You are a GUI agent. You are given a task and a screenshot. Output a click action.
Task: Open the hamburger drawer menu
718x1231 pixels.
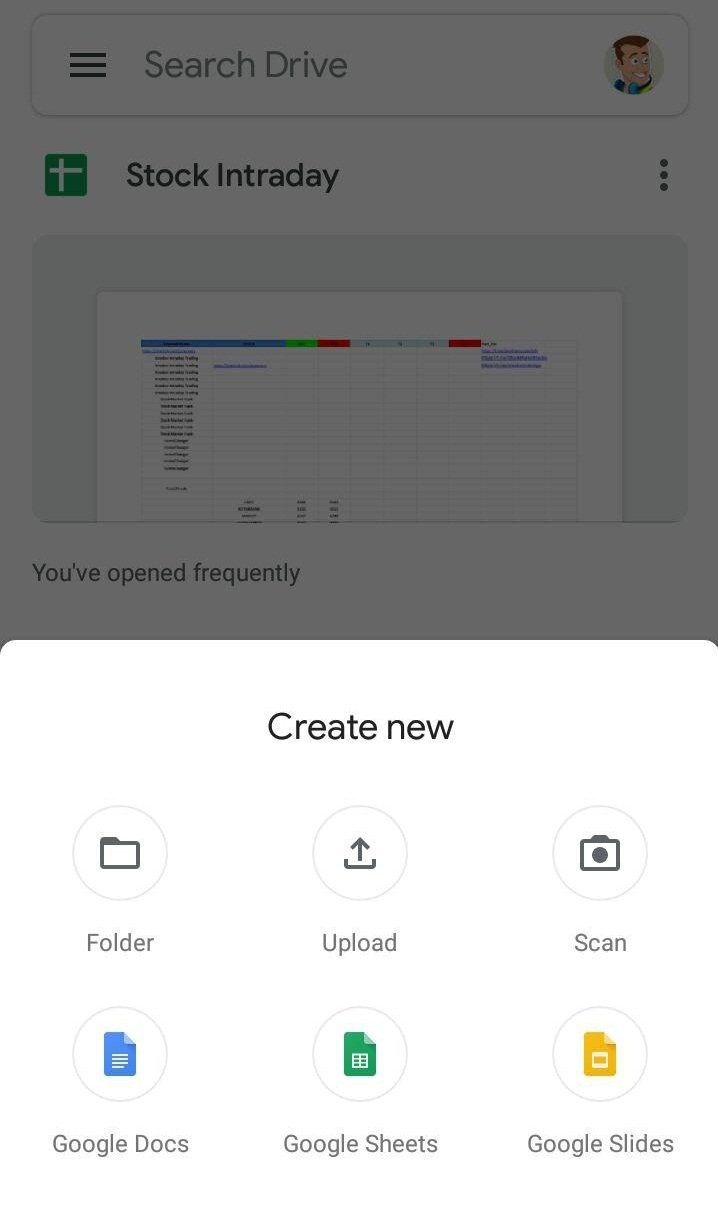tap(88, 65)
